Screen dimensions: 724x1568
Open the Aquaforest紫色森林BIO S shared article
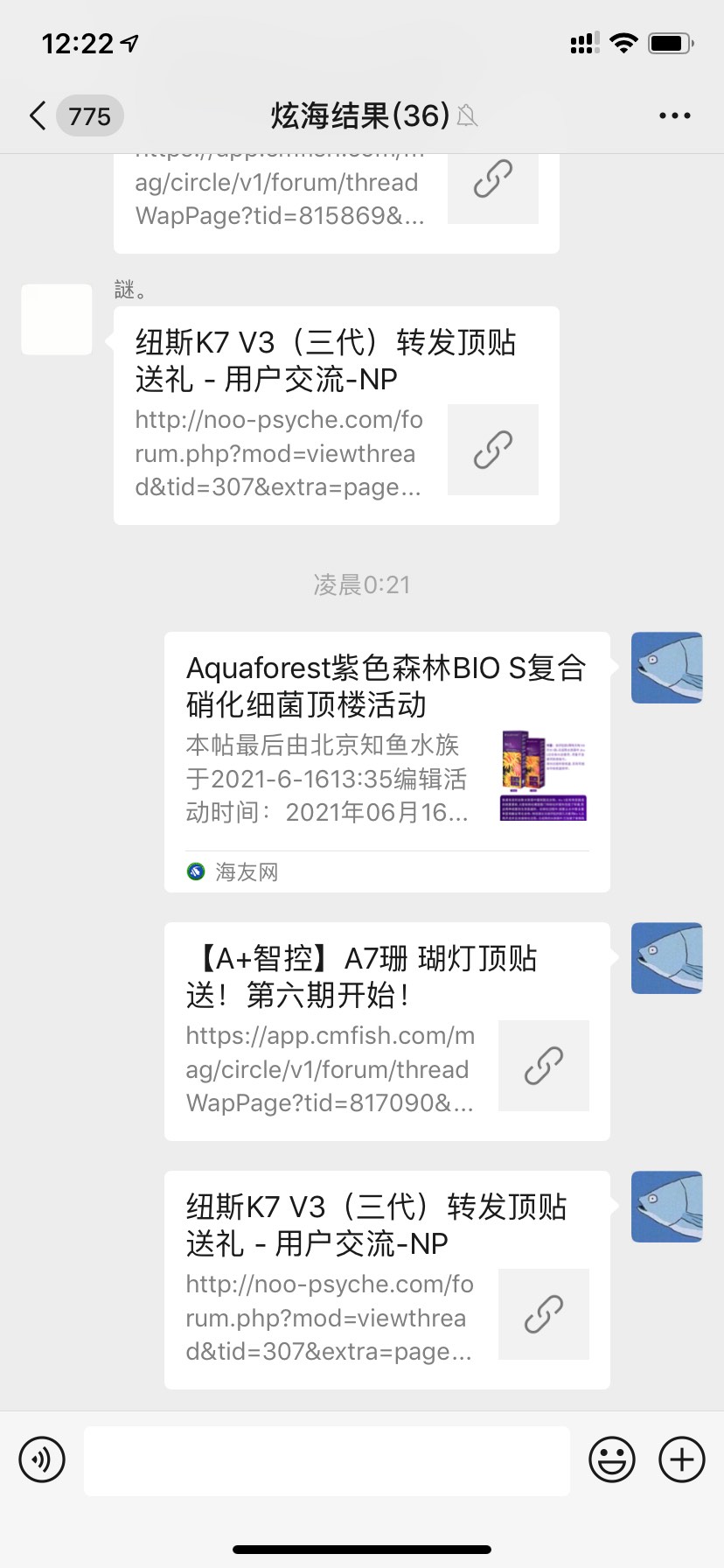tap(386, 761)
